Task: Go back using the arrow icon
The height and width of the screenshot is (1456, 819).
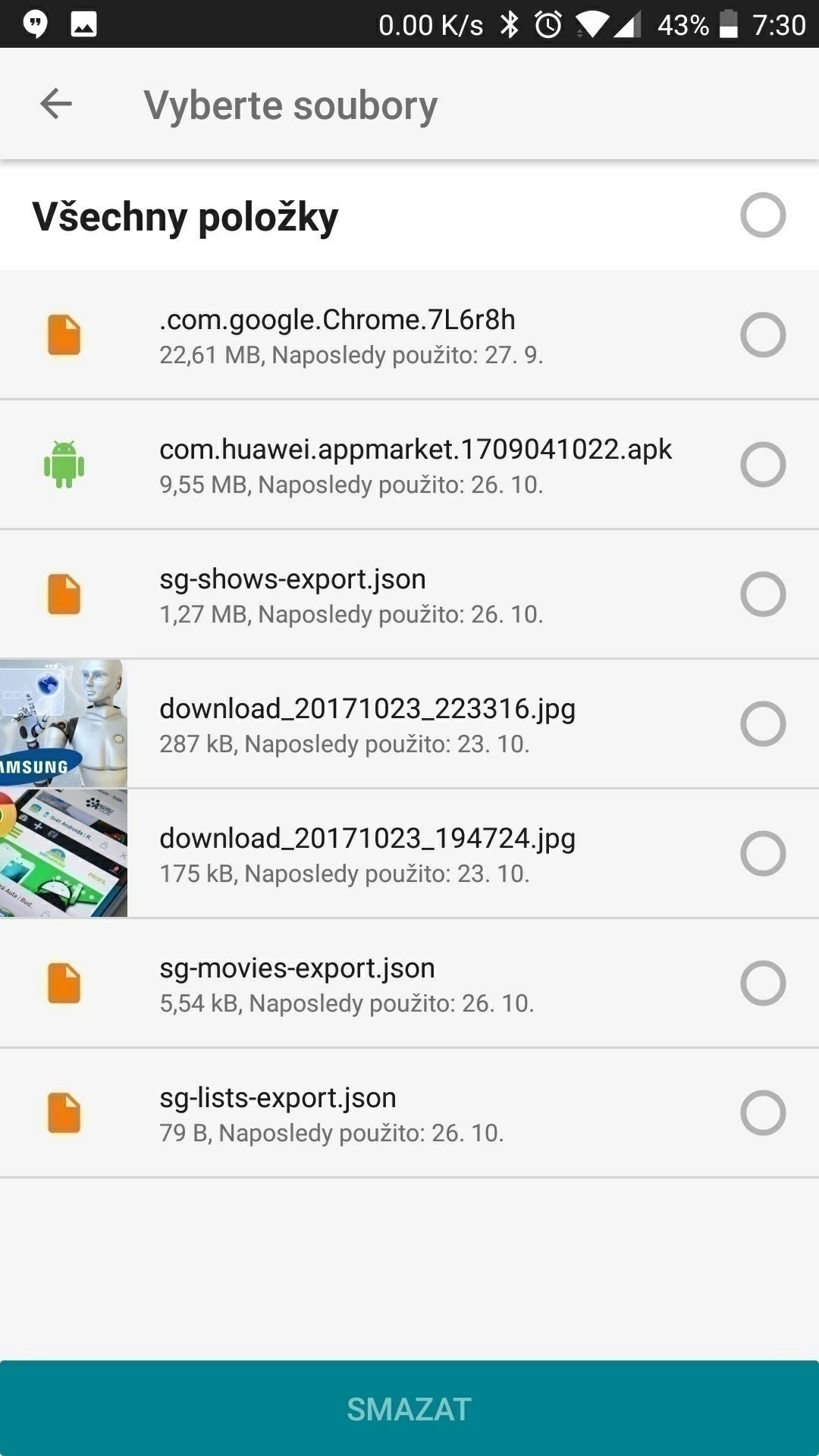Action: [56, 104]
